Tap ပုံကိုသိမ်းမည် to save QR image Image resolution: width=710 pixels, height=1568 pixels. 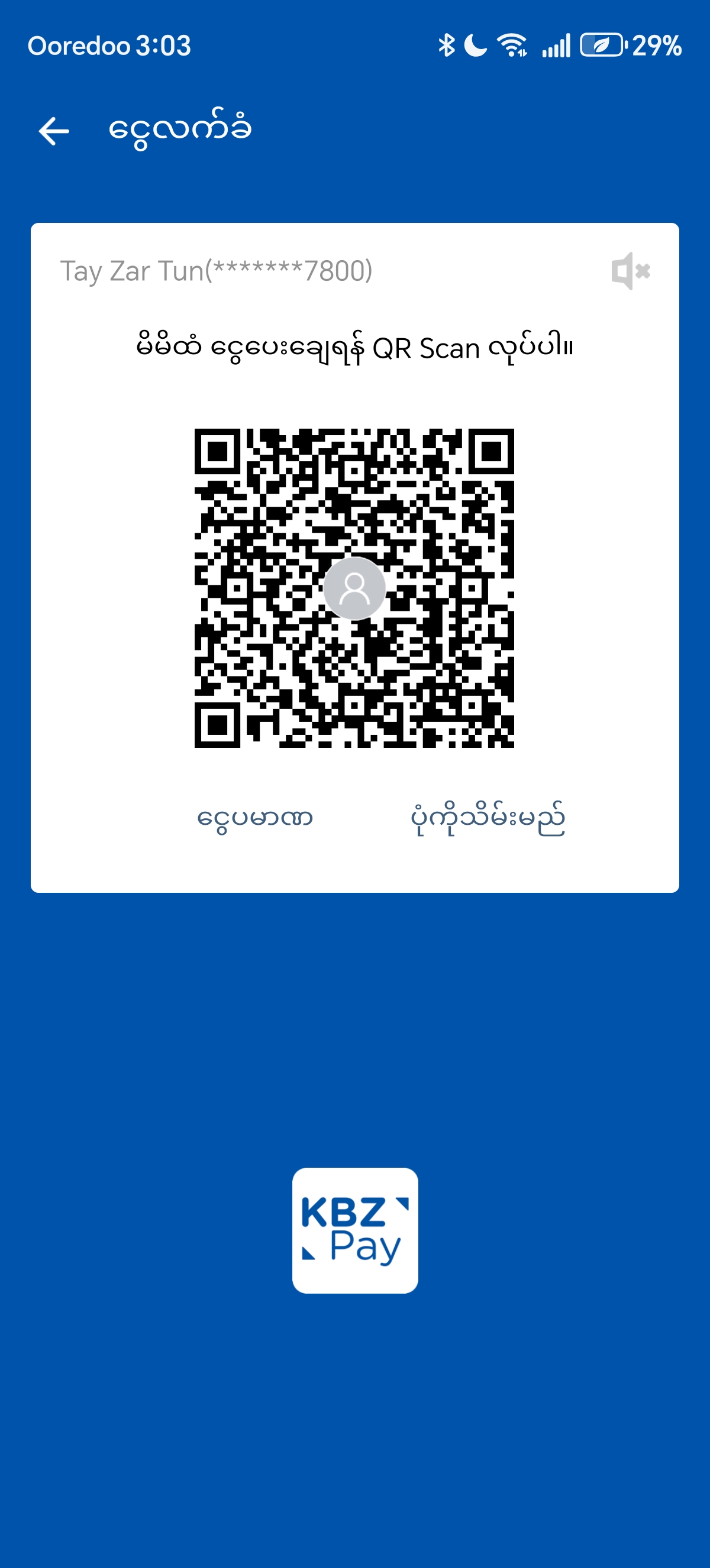coord(488,819)
